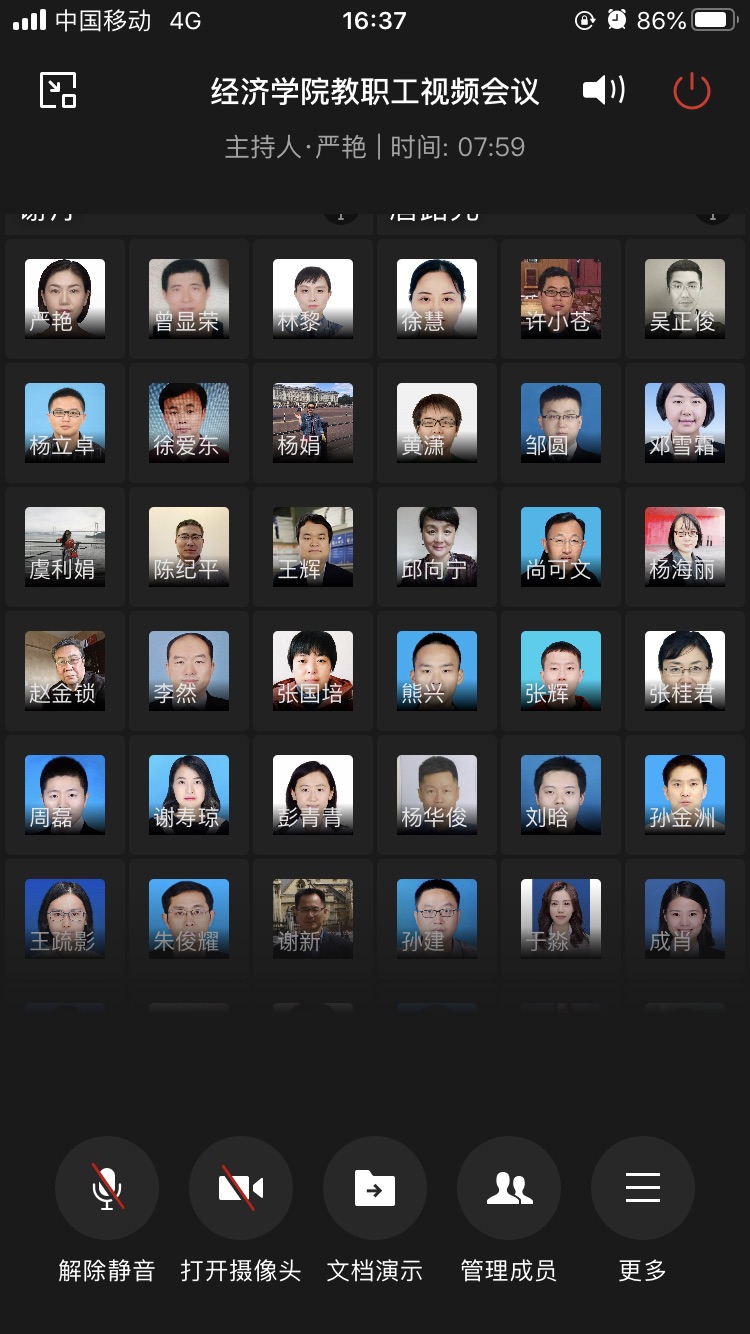
Task: Open participant tile 尚可文
Action: pyautogui.click(x=561, y=546)
